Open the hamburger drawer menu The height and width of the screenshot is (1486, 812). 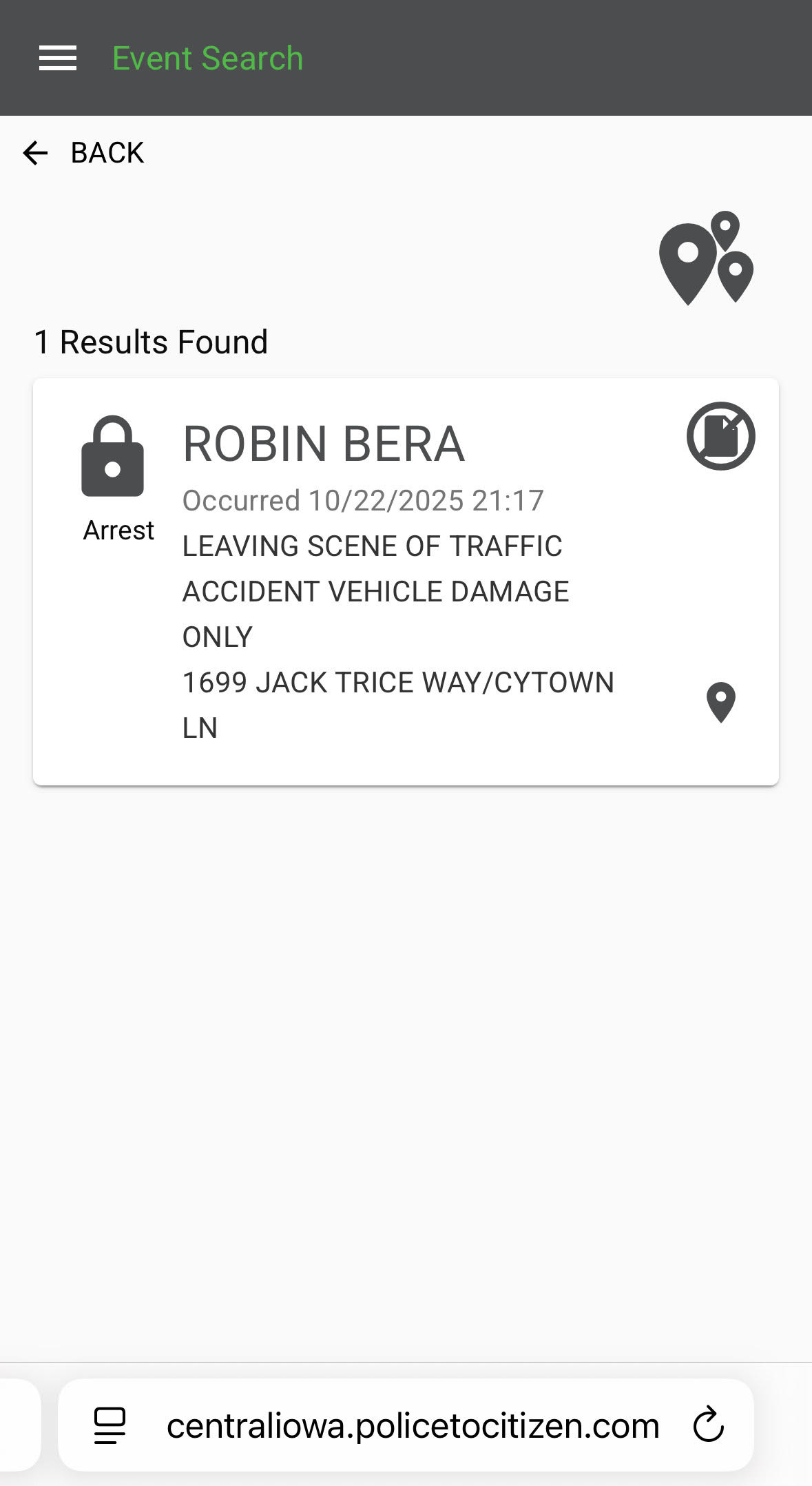click(x=58, y=59)
